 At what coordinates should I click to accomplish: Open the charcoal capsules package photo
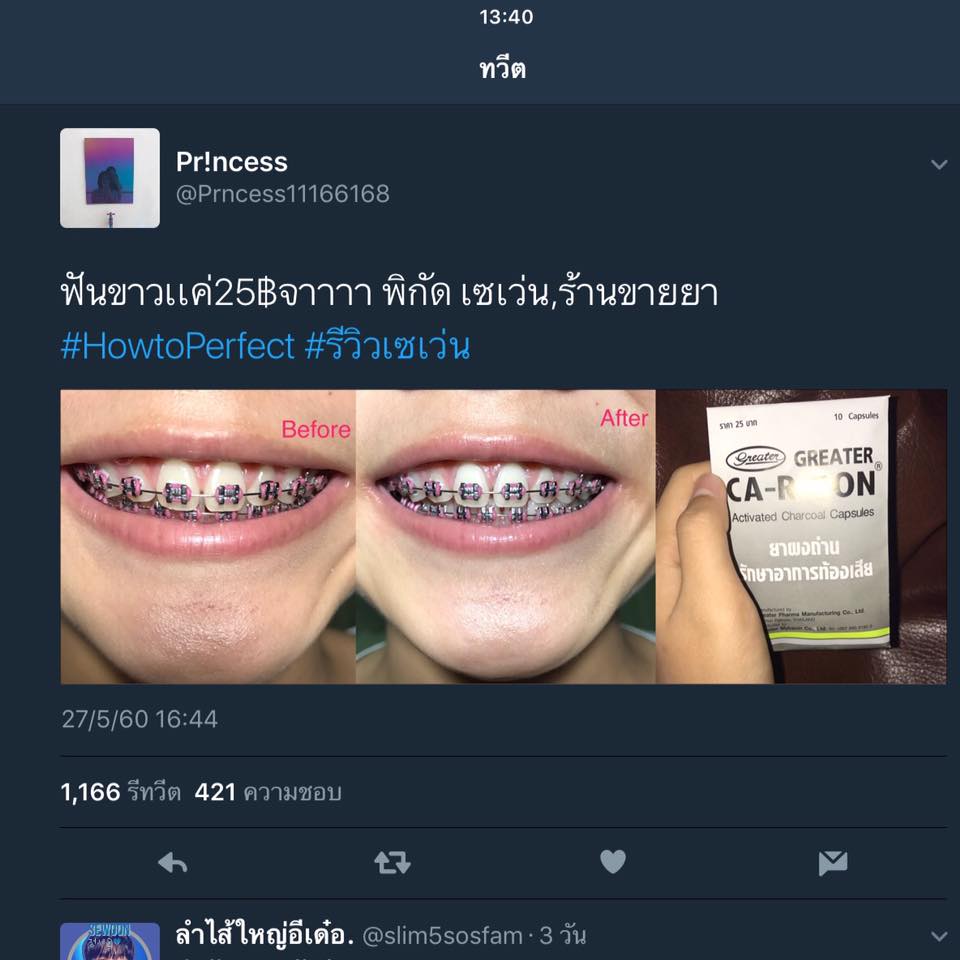coord(801,536)
